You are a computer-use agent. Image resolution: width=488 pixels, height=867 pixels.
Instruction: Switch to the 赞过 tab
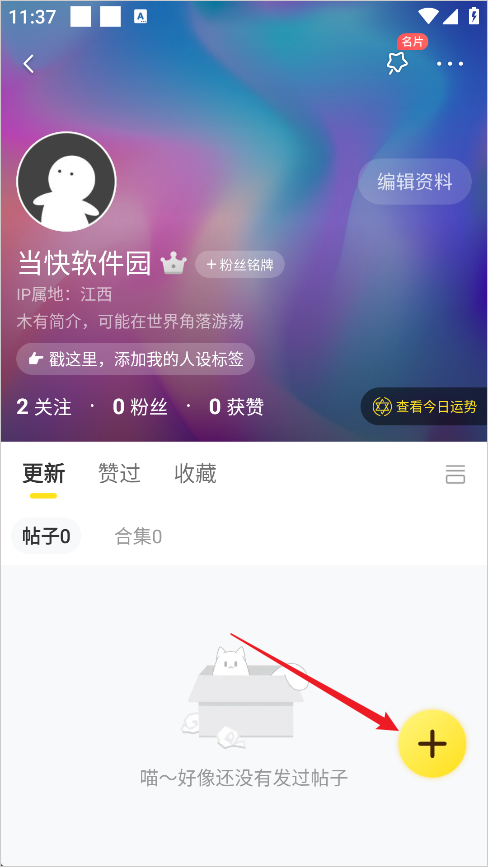click(x=119, y=474)
